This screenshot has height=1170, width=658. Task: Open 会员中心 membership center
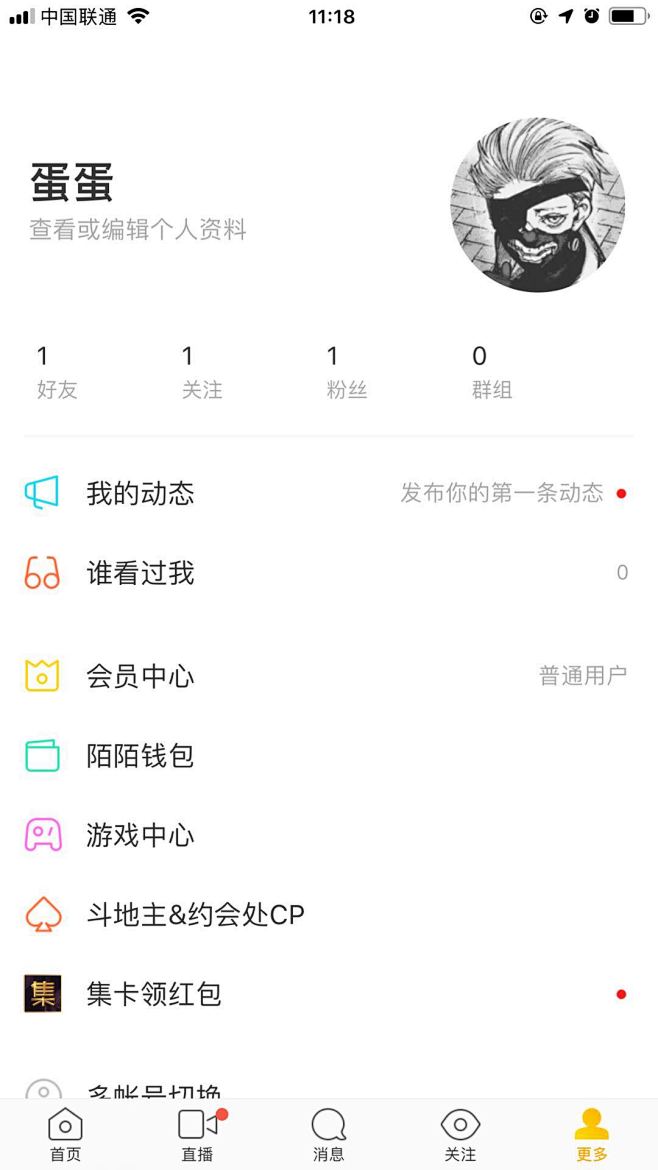(x=329, y=676)
